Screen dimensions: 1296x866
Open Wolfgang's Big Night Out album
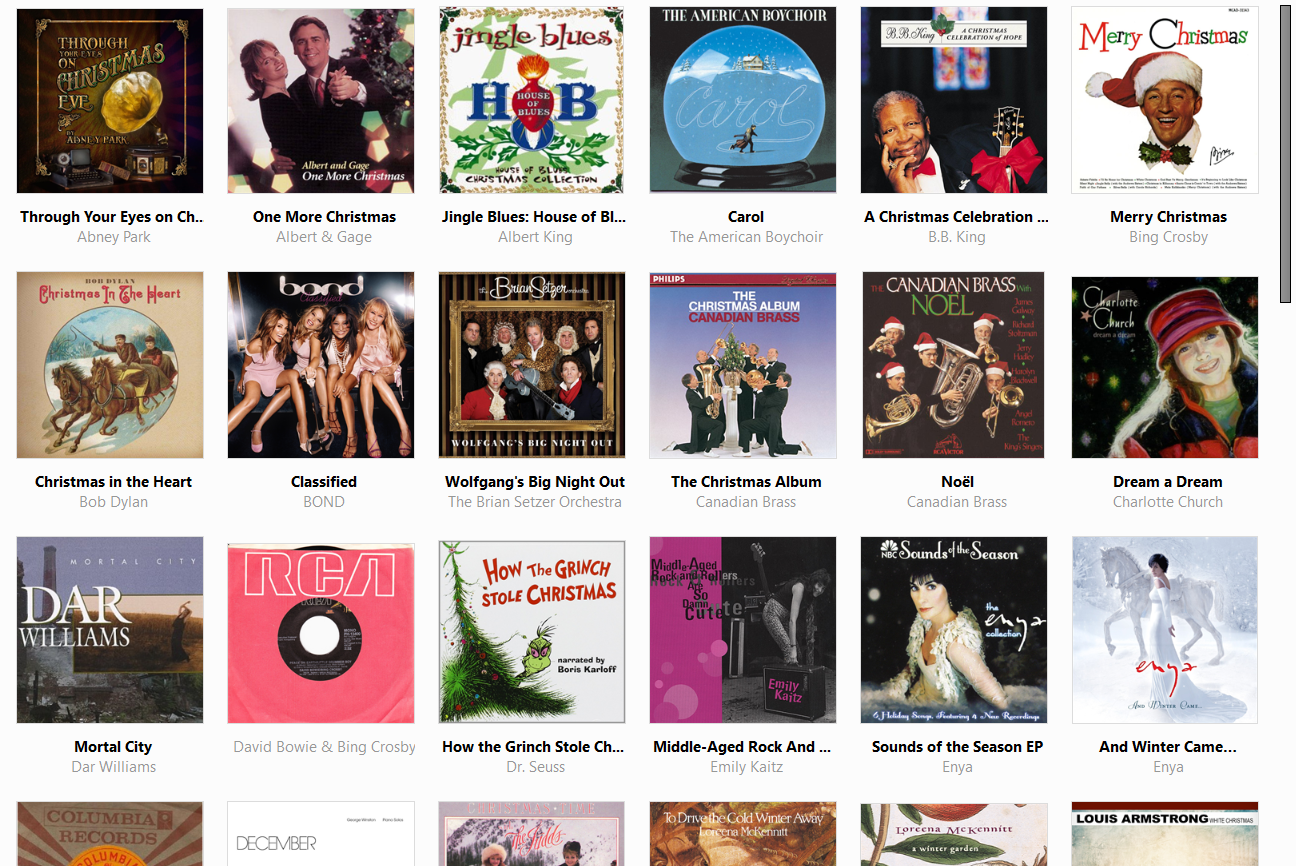532,365
